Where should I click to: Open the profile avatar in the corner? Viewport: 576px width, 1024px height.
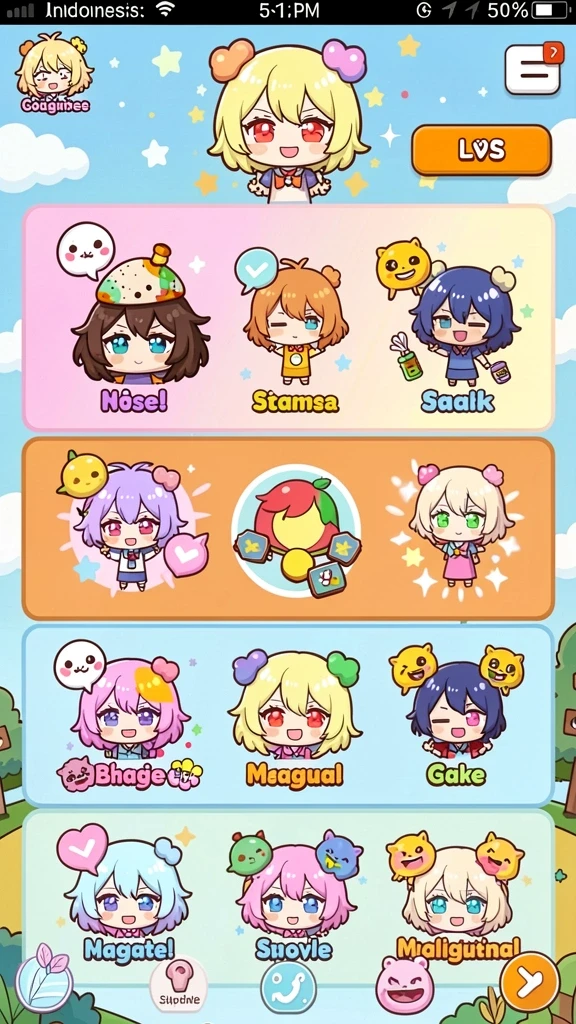[55, 75]
